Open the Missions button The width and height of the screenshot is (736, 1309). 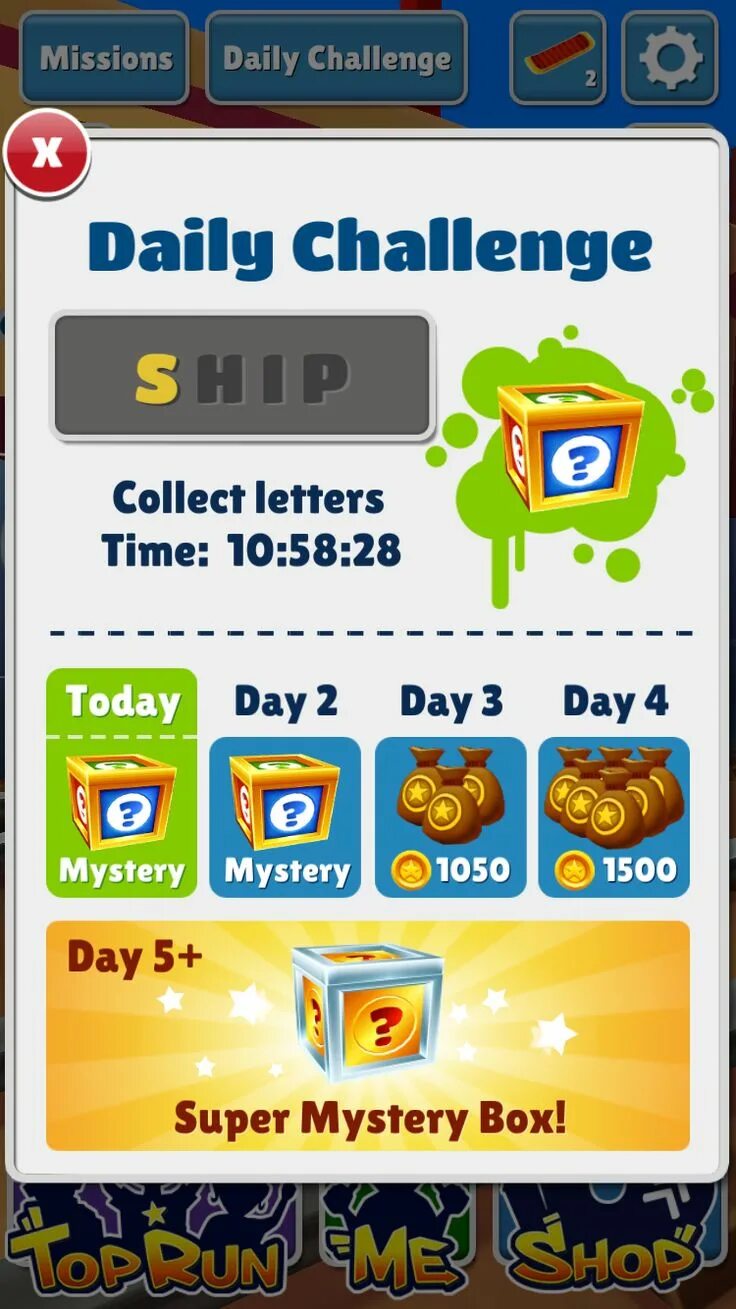tap(104, 58)
